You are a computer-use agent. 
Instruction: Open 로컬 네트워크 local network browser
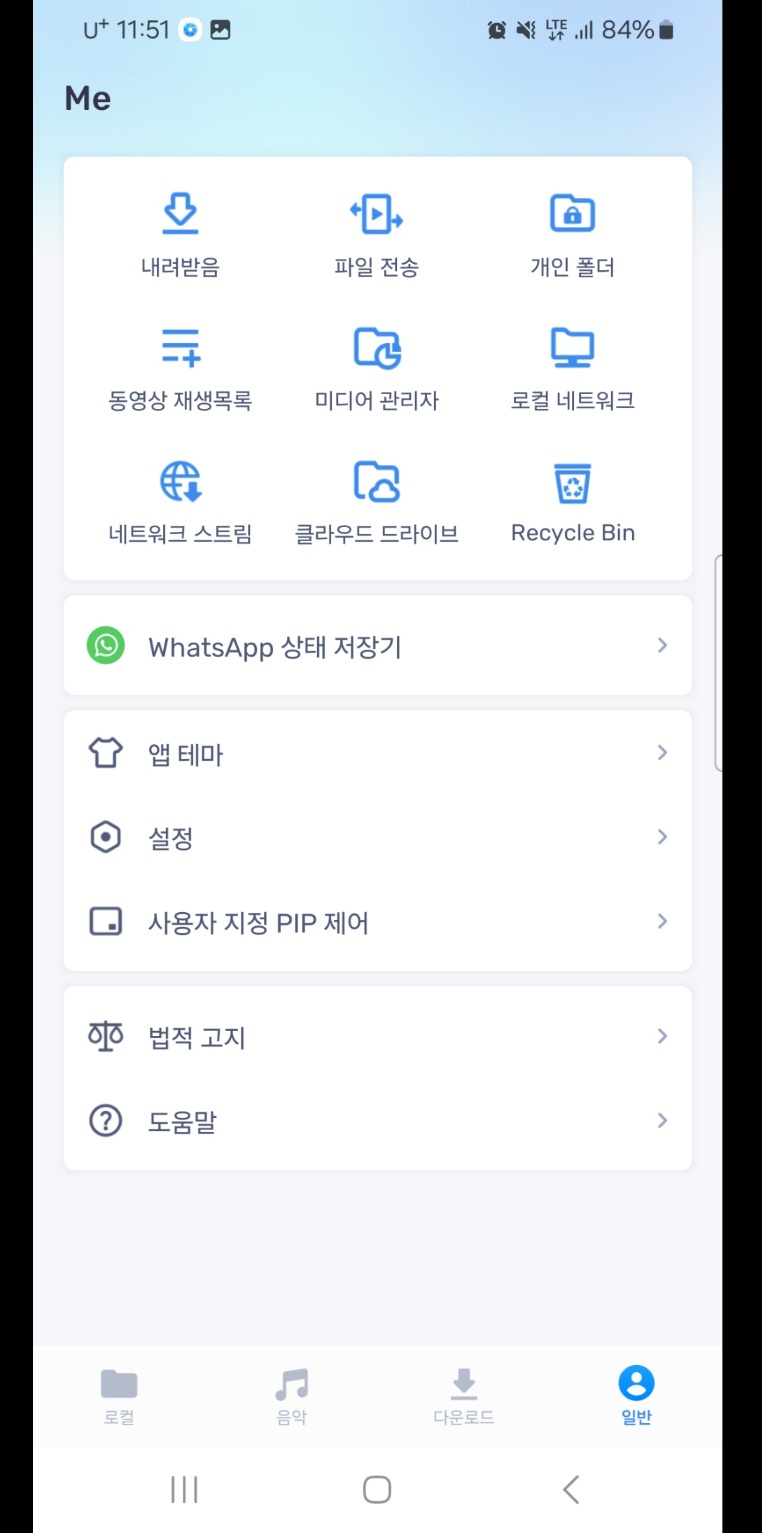(x=572, y=365)
